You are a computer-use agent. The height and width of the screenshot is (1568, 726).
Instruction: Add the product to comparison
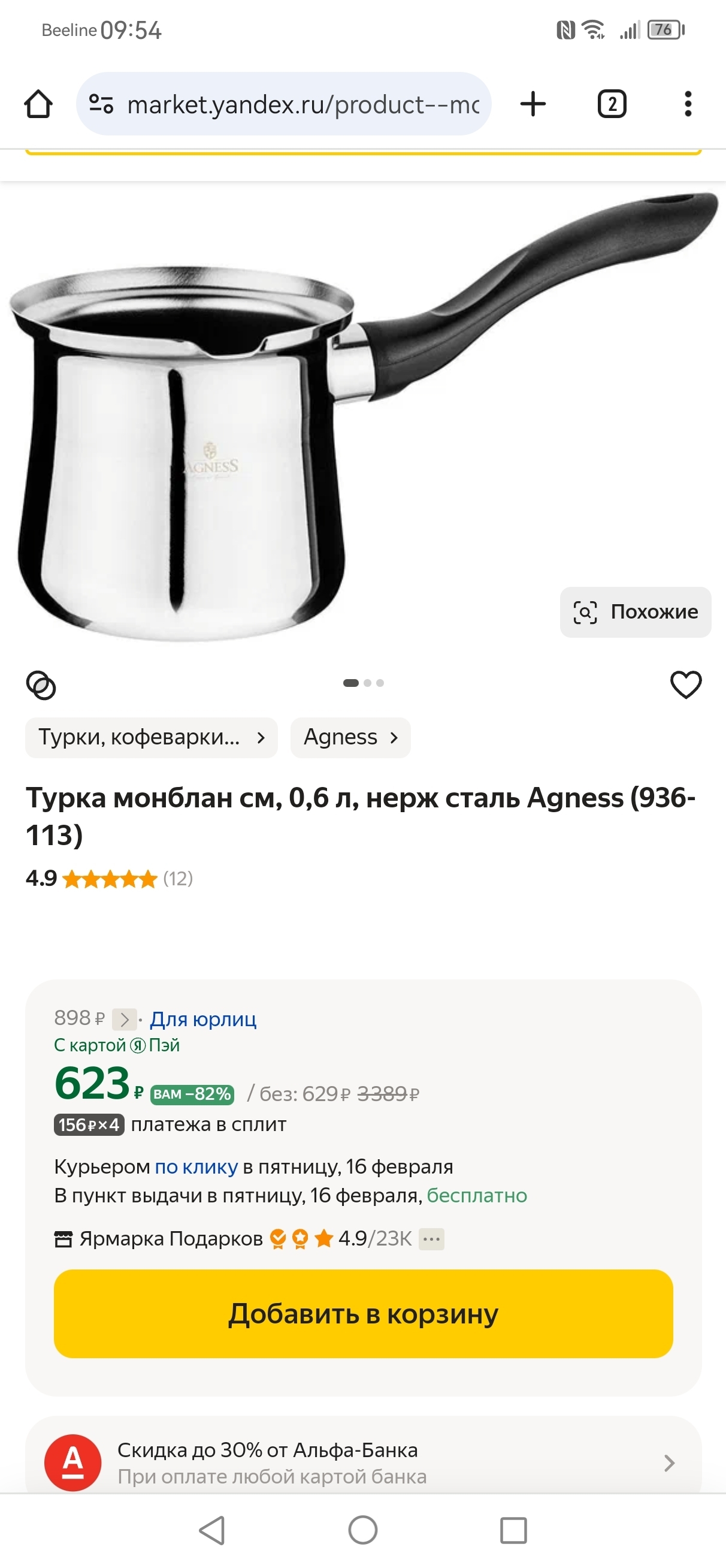(x=41, y=685)
